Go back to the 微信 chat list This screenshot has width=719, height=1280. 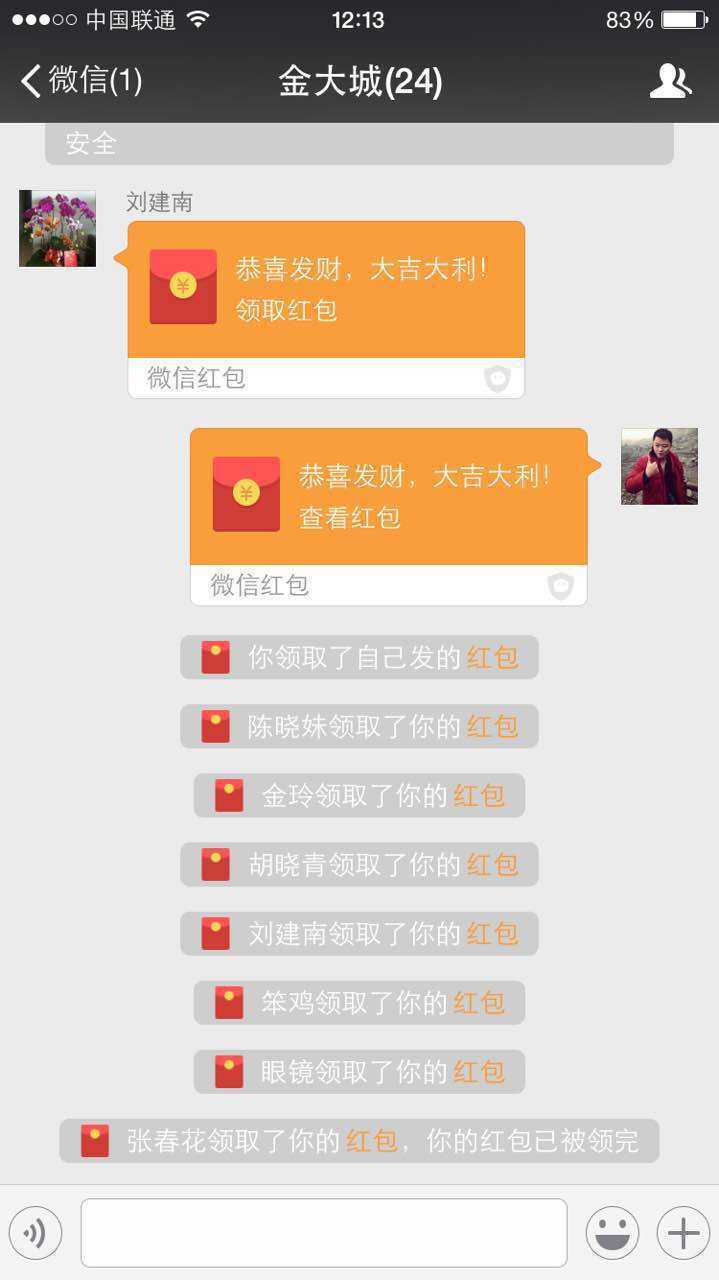(82, 81)
